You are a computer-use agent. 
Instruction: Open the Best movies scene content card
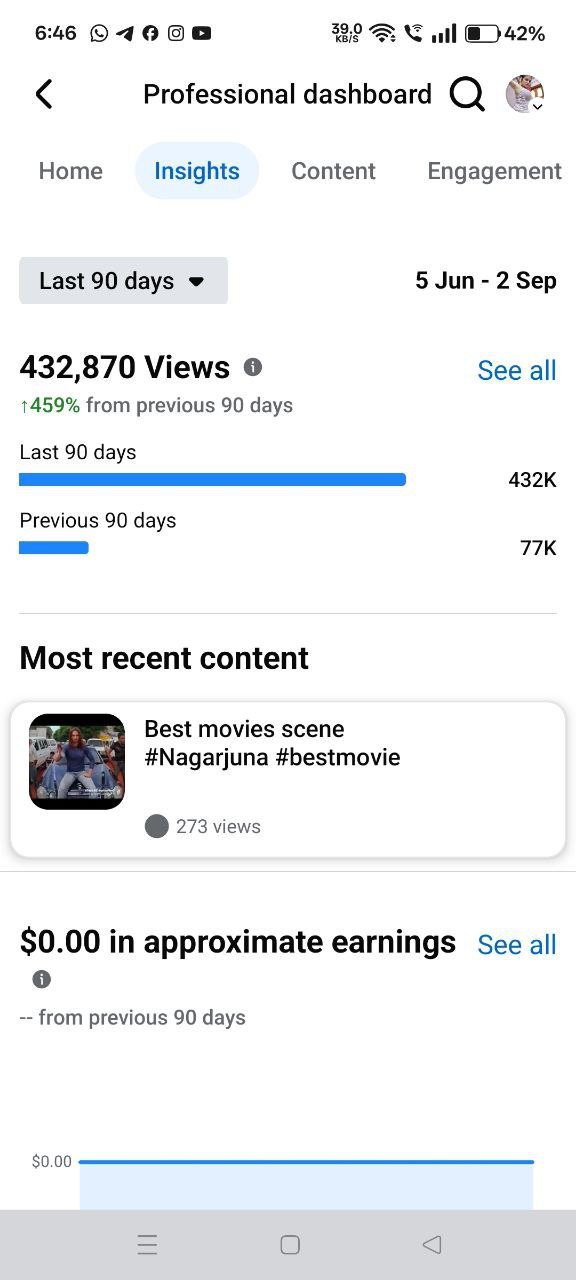coord(288,780)
